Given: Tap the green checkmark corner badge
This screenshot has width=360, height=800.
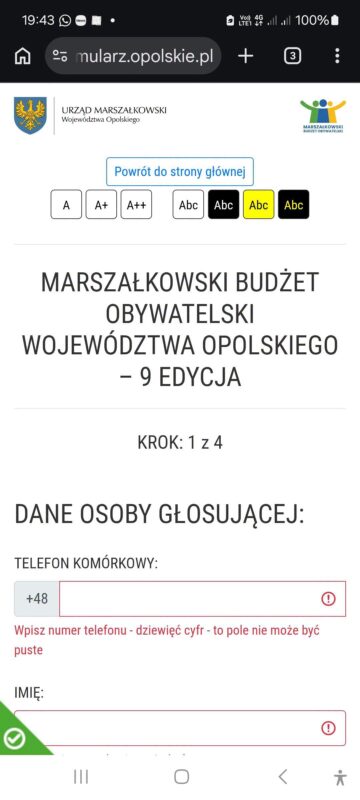Looking at the screenshot, I should click(x=15, y=737).
